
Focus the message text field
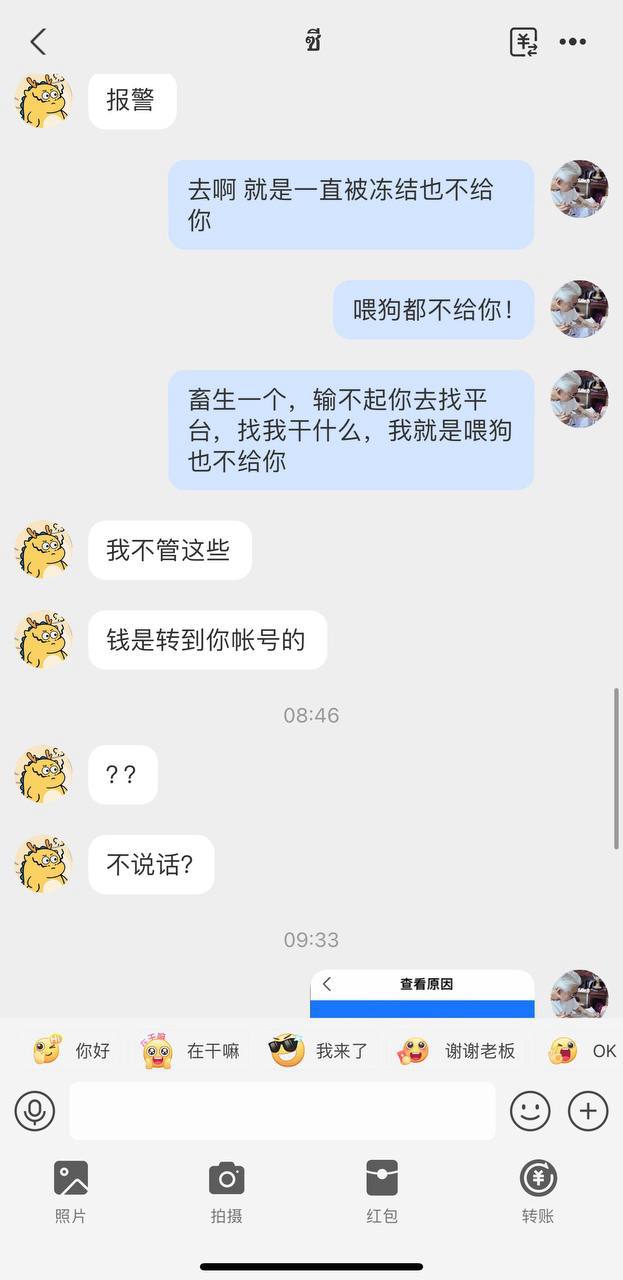point(282,1110)
